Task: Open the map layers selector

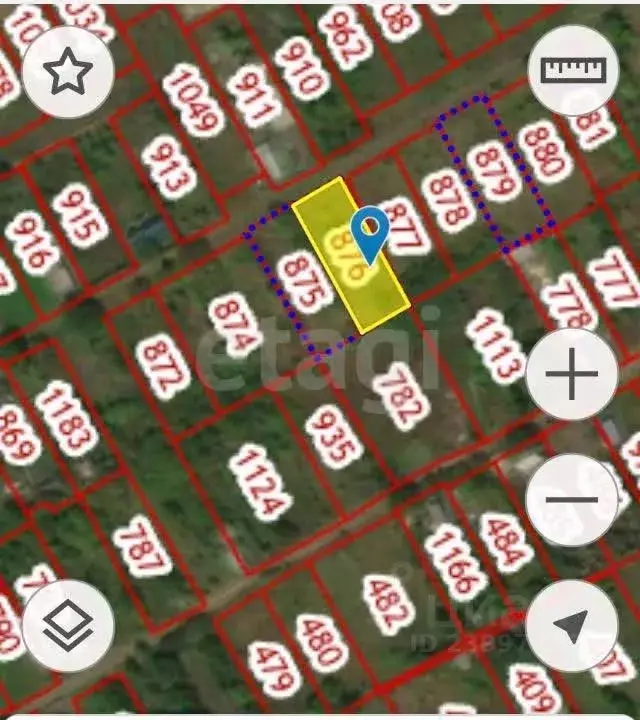Action: click(68, 627)
